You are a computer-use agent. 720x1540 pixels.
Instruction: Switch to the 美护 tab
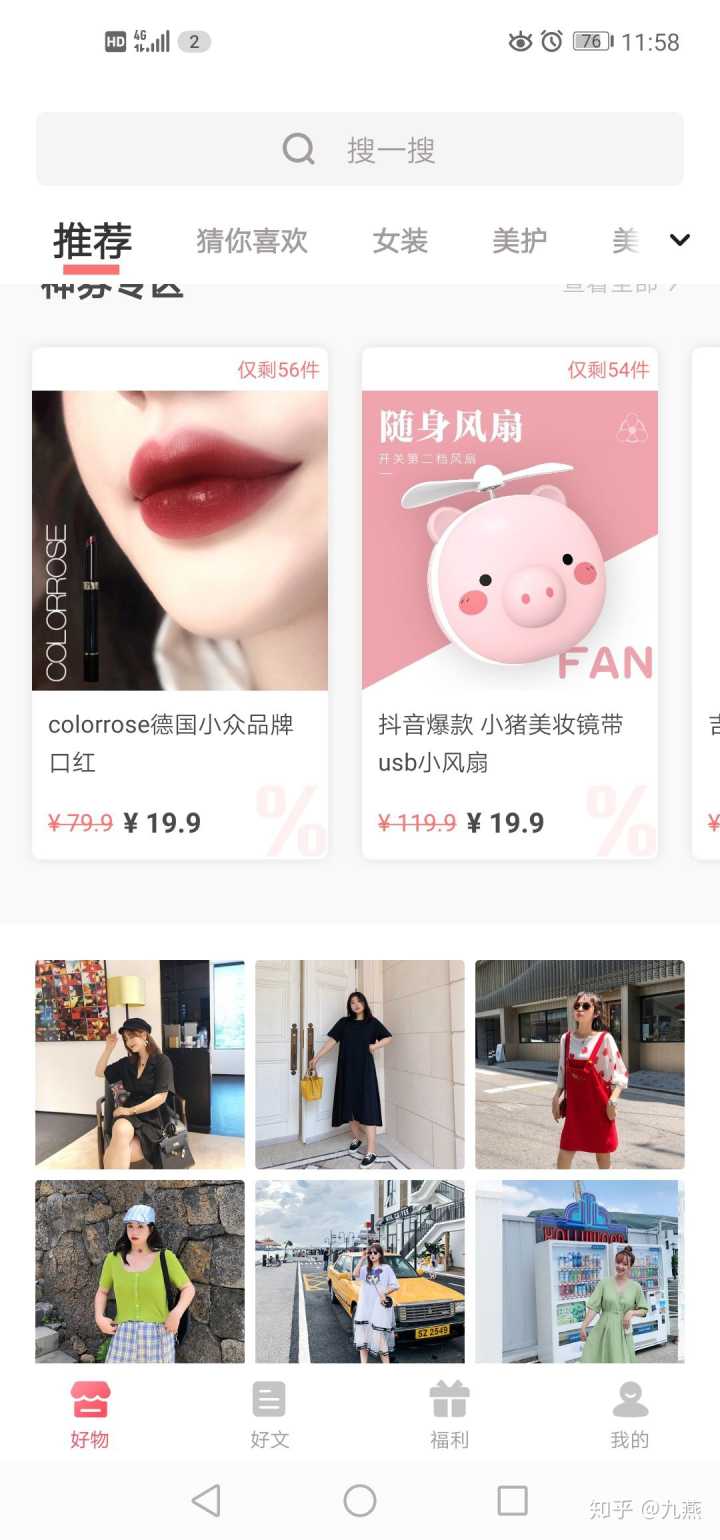click(x=519, y=241)
